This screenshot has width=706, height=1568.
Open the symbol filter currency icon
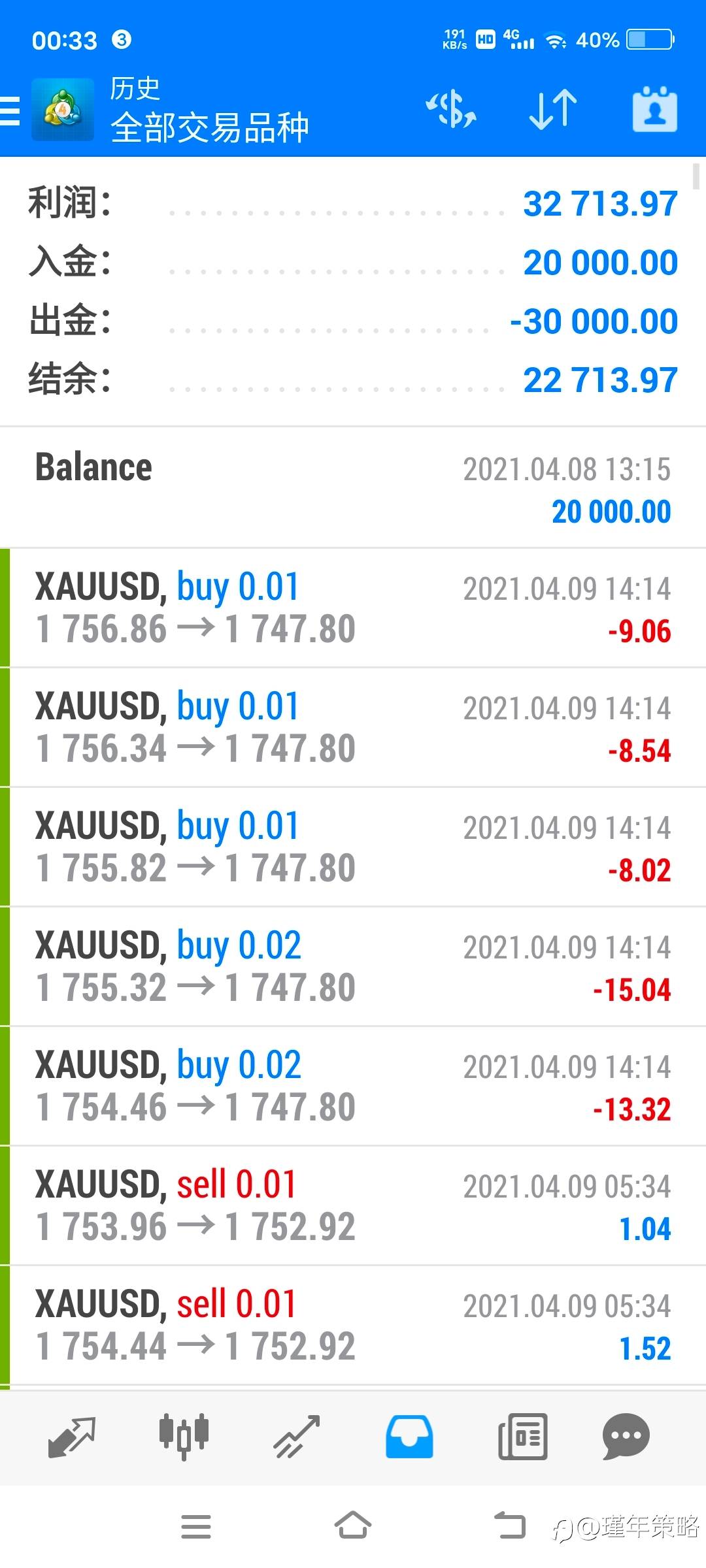point(451,109)
